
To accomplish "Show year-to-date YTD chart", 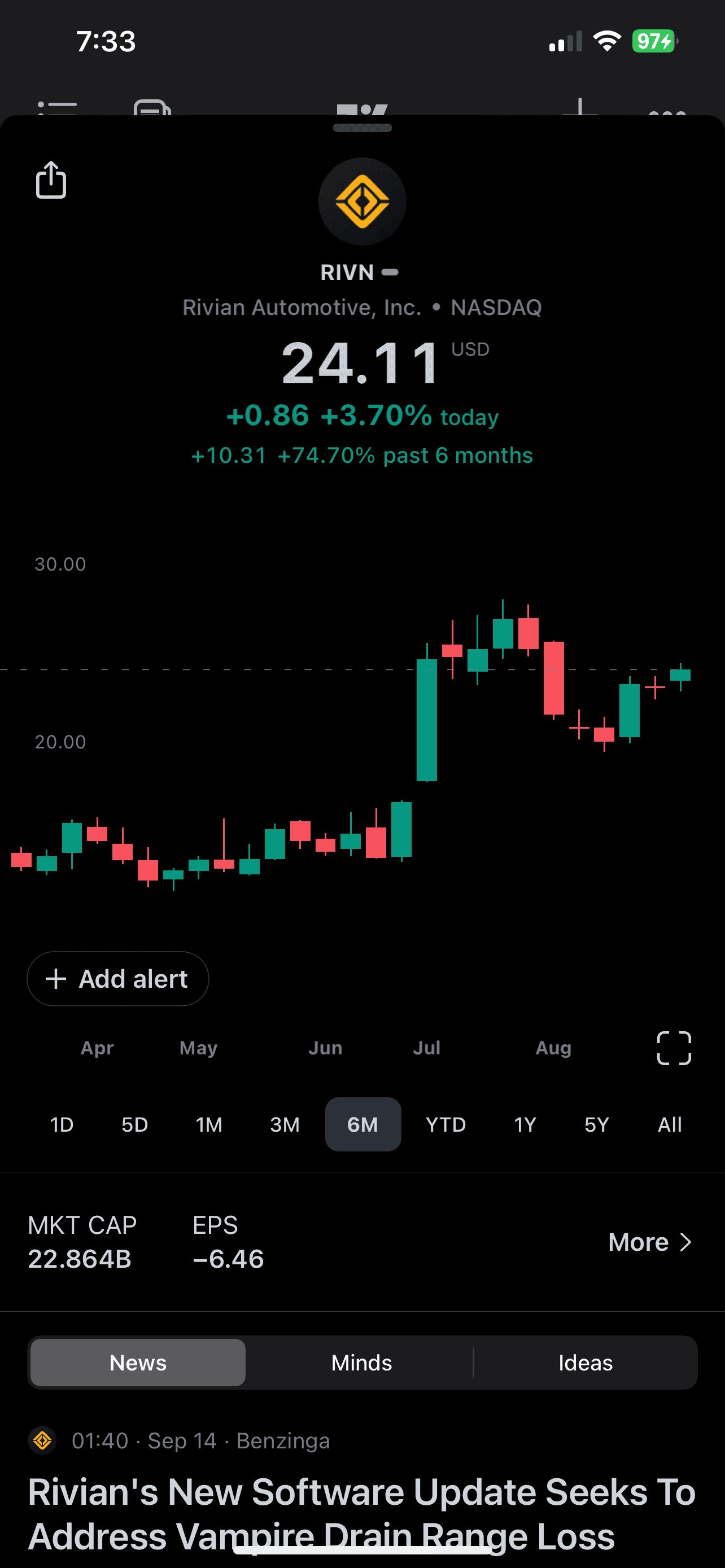I will [446, 1124].
